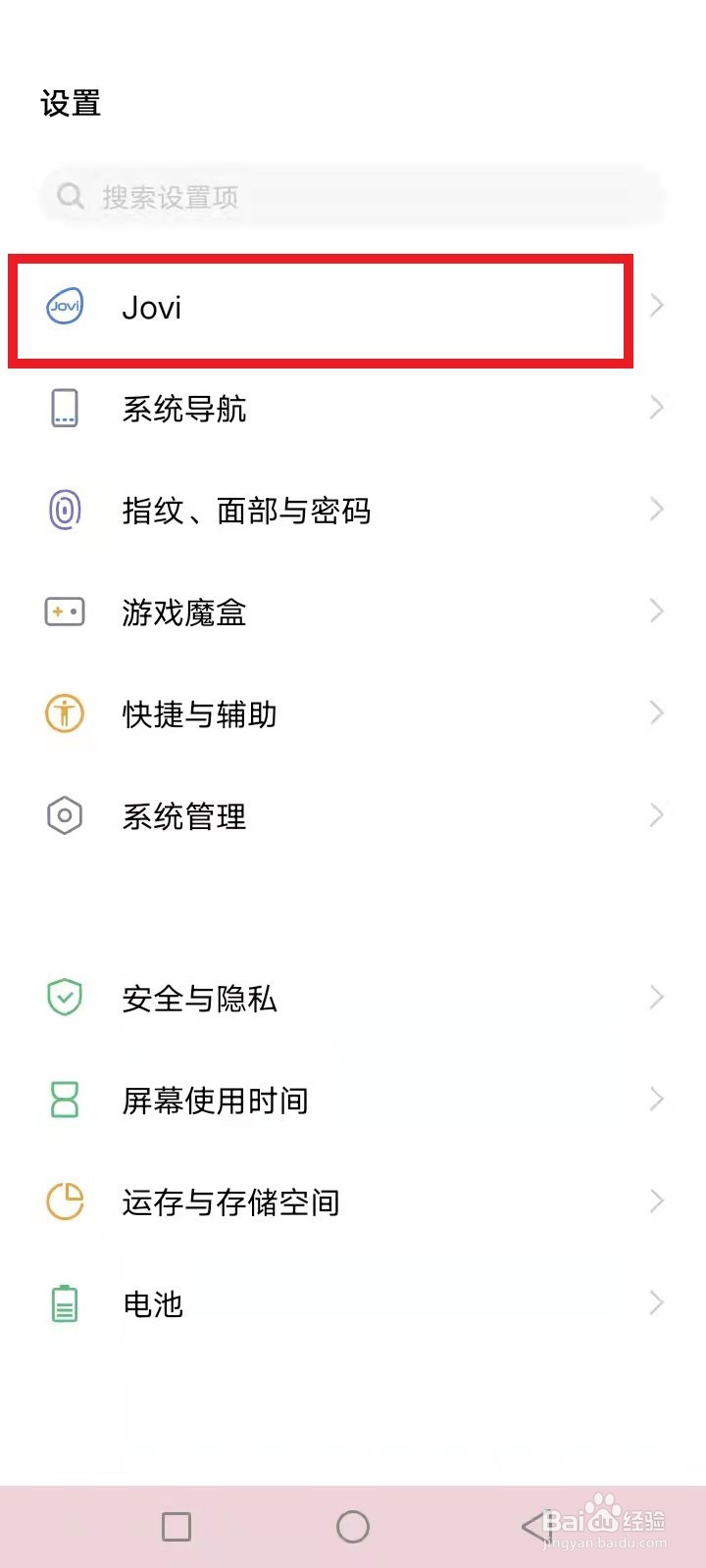Image resolution: width=706 pixels, height=1568 pixels.
Task: Go to home via circle button
Action: 353,1526
